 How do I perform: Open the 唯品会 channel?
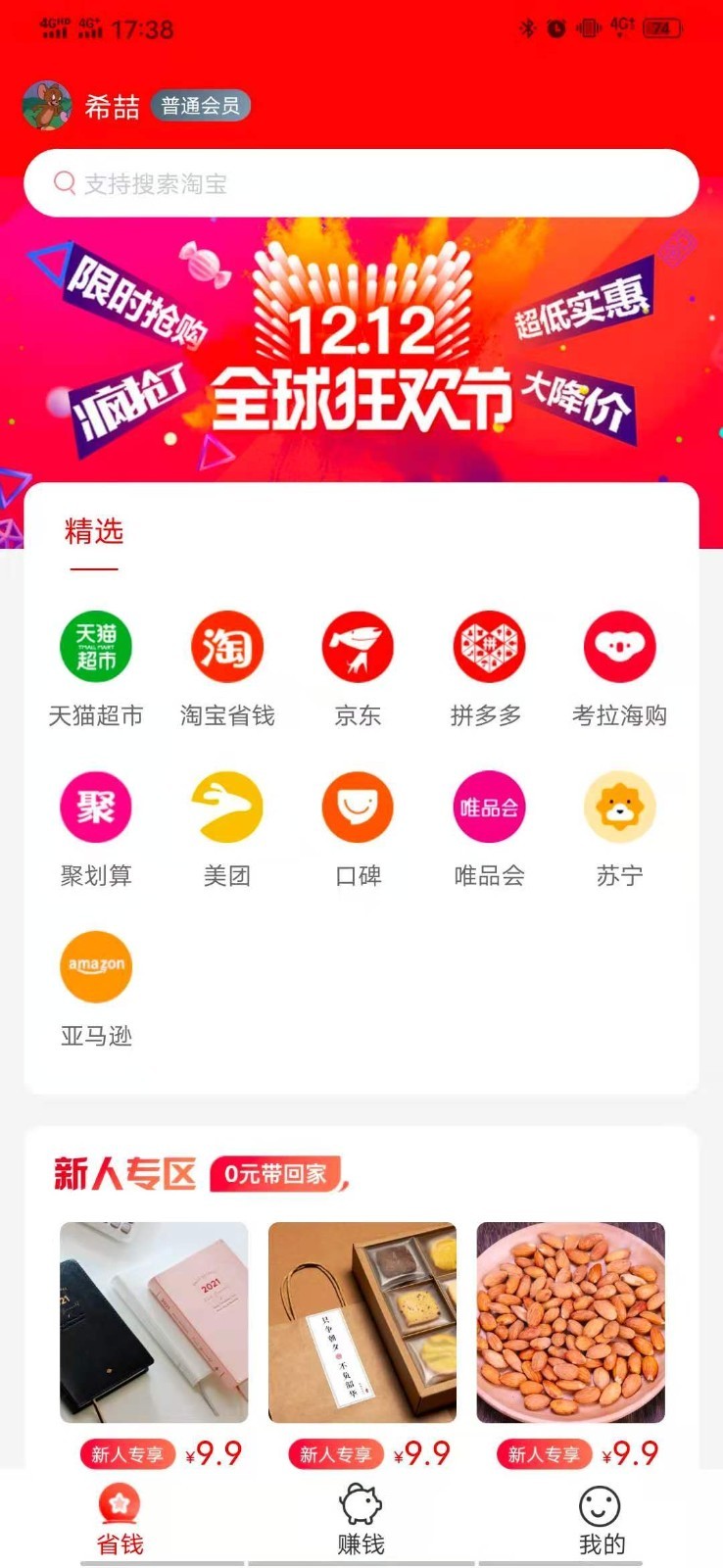(x=489, y=807)
